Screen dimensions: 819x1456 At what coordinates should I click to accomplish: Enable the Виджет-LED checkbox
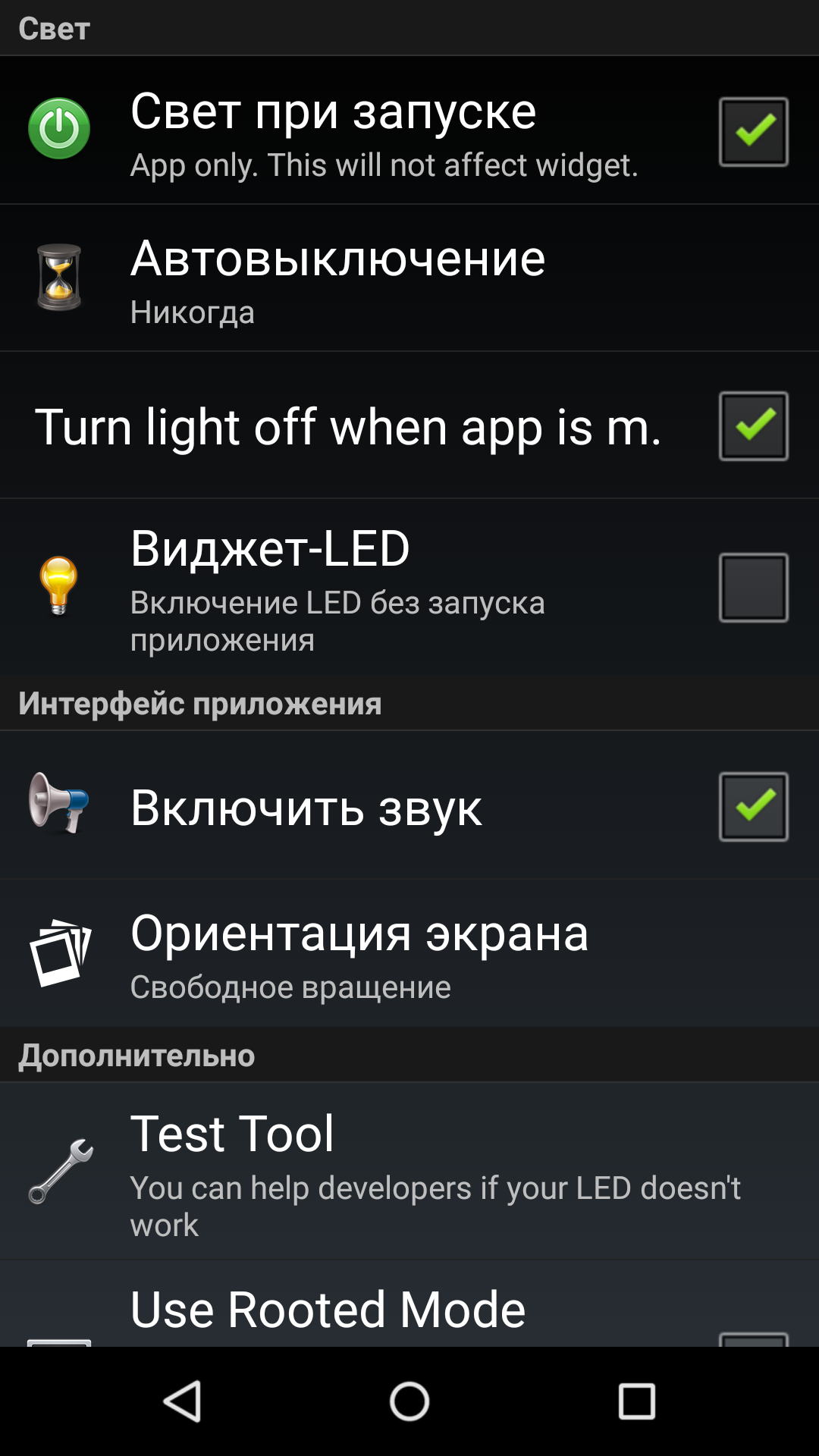tap(753, 587)
